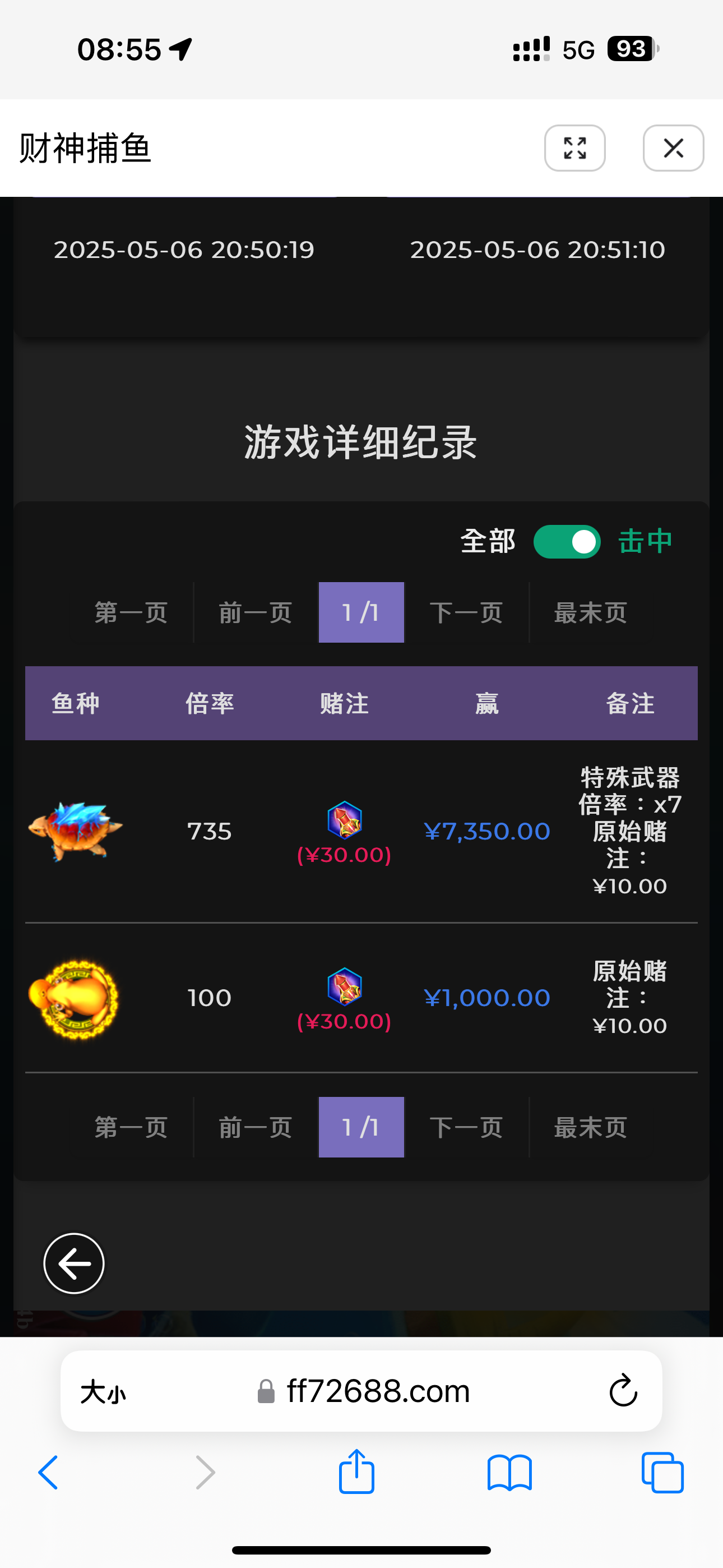
Task: Close the 财神捕鱼 game window
Action: pyautogui.click(x=673, y=148)
